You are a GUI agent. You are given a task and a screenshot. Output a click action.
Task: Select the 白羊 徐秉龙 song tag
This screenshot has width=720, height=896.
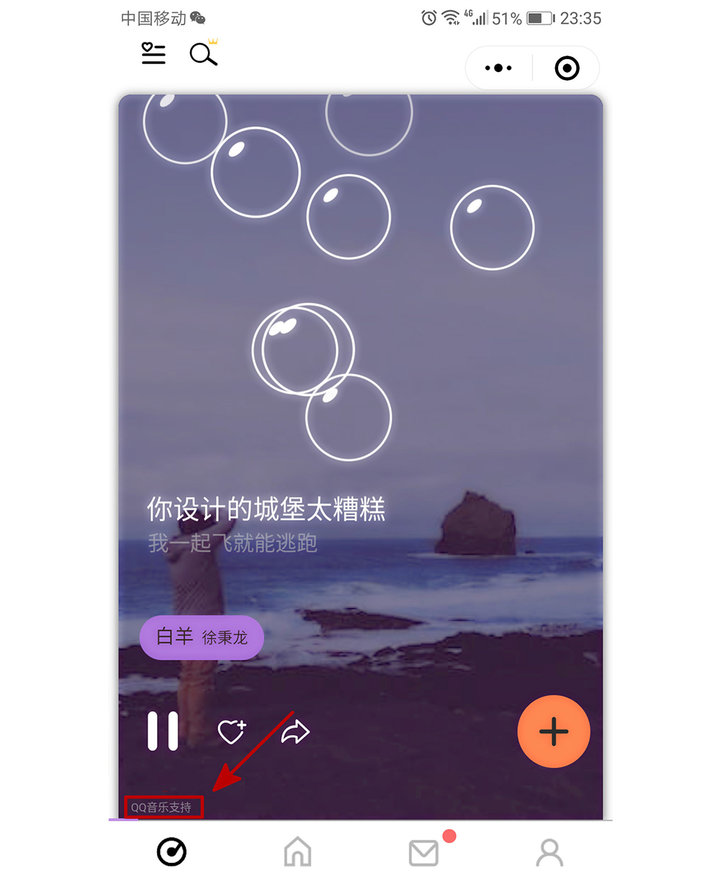201,637
